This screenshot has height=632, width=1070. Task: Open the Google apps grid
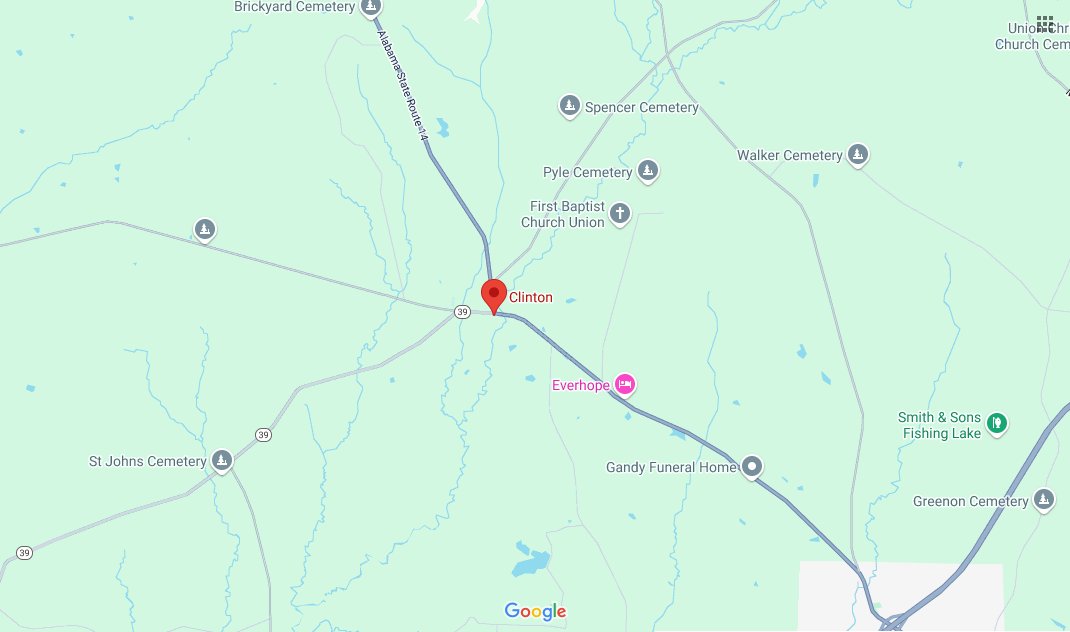click(1045, 23)
